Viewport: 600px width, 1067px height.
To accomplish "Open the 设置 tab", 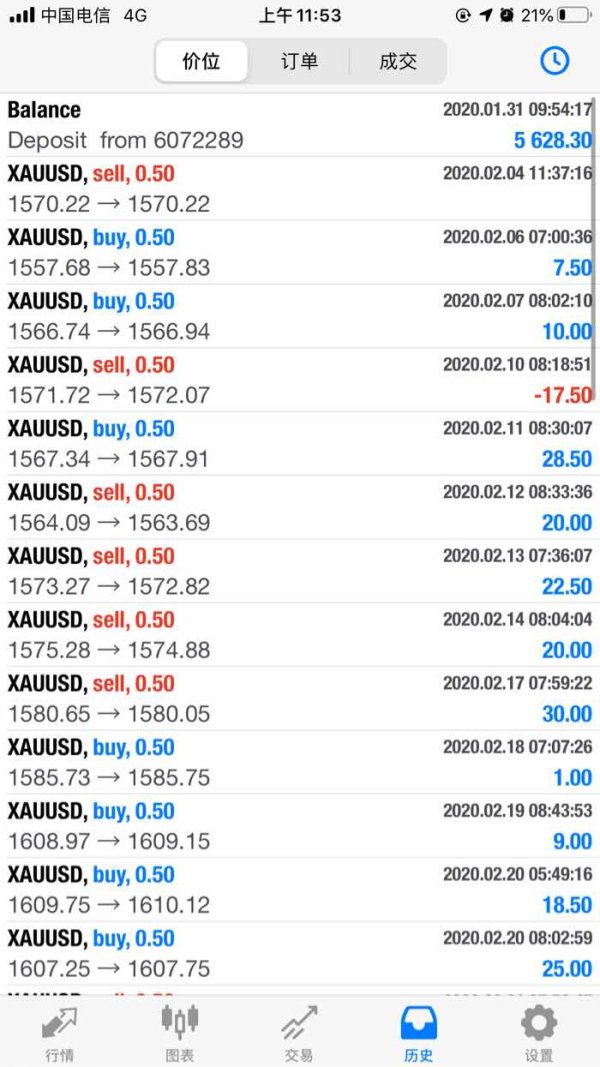I will [539, 1032].
